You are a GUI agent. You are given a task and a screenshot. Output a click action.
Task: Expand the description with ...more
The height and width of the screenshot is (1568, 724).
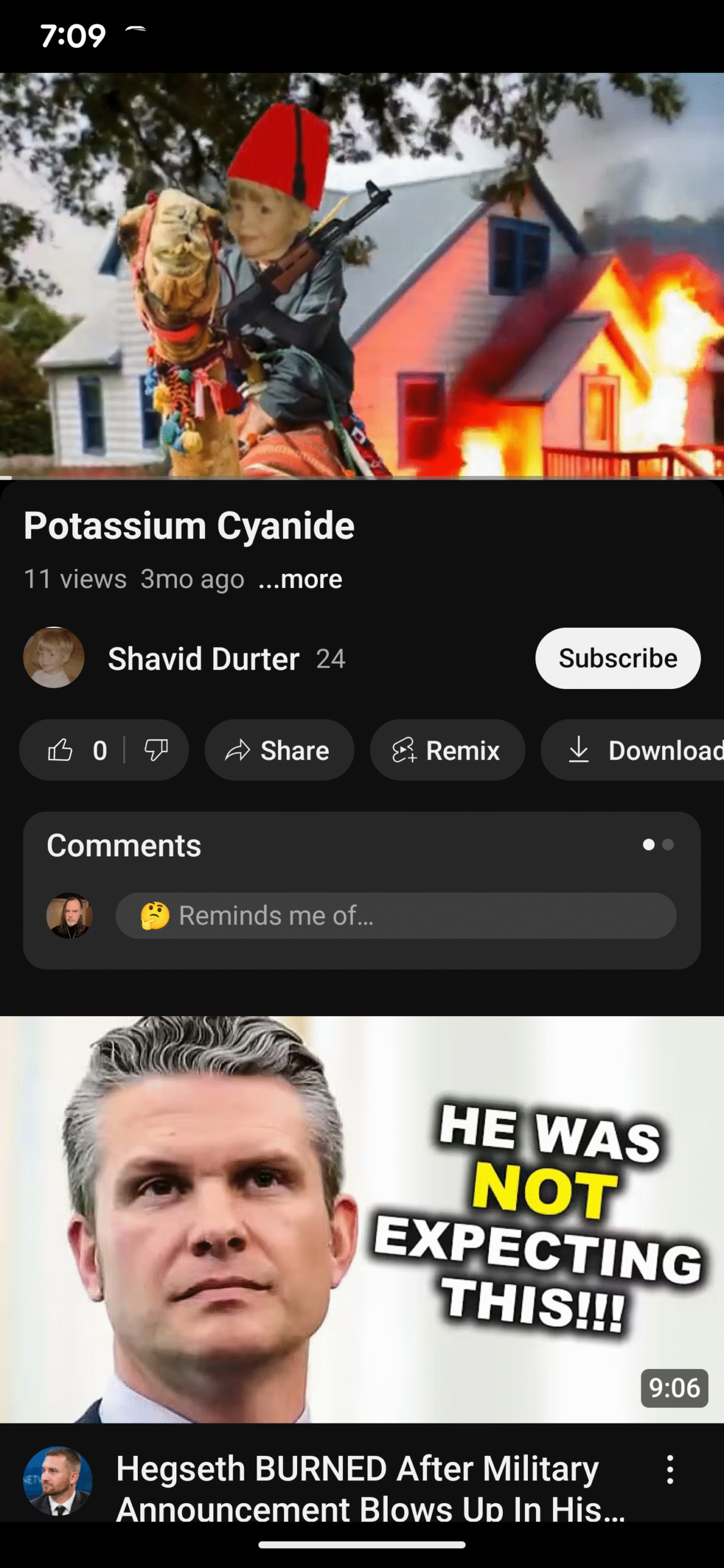coord(300,579)
